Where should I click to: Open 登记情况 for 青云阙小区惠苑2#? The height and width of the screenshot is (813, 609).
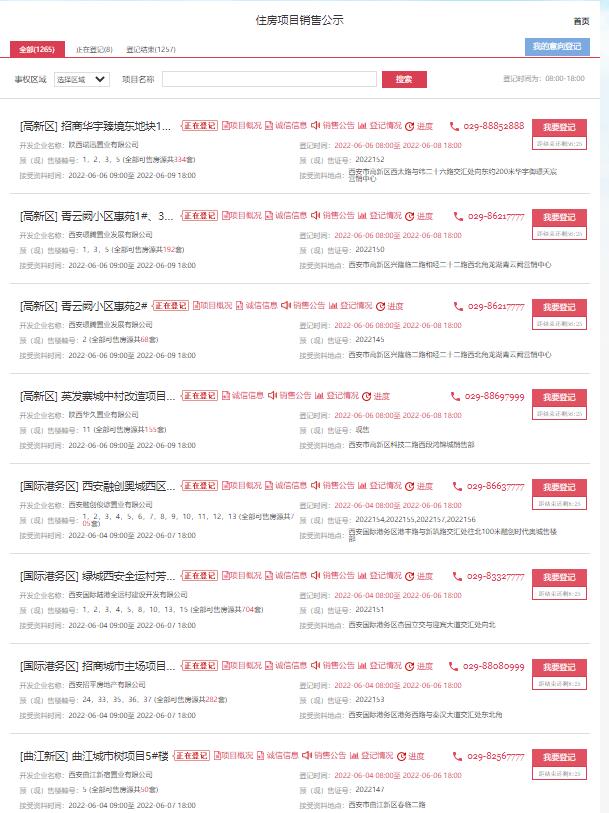pos(351,306)
